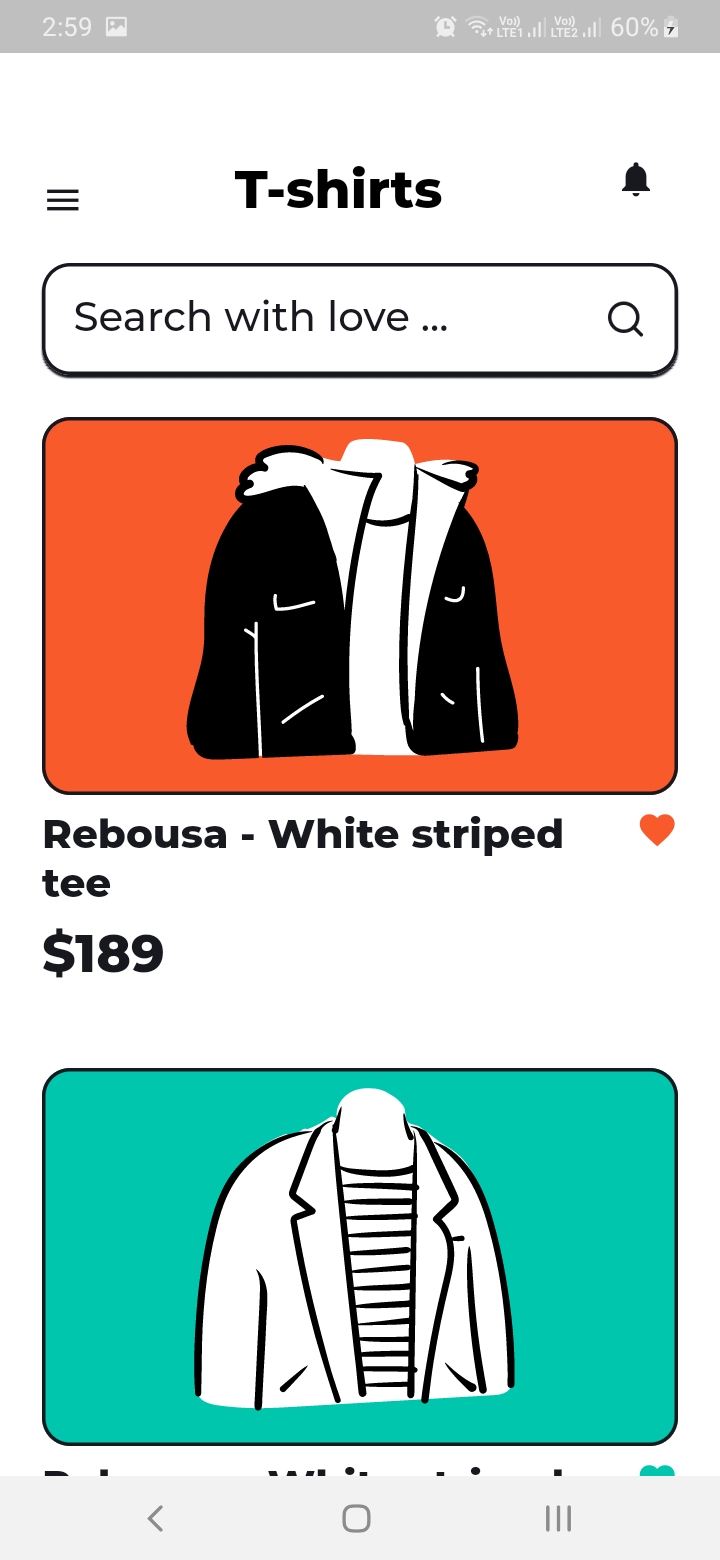The width and height of the screenshot is (720, 1560).
Task: Open the green striped jacket product card
Action: pyautogui.click(x=360, y=1257)
